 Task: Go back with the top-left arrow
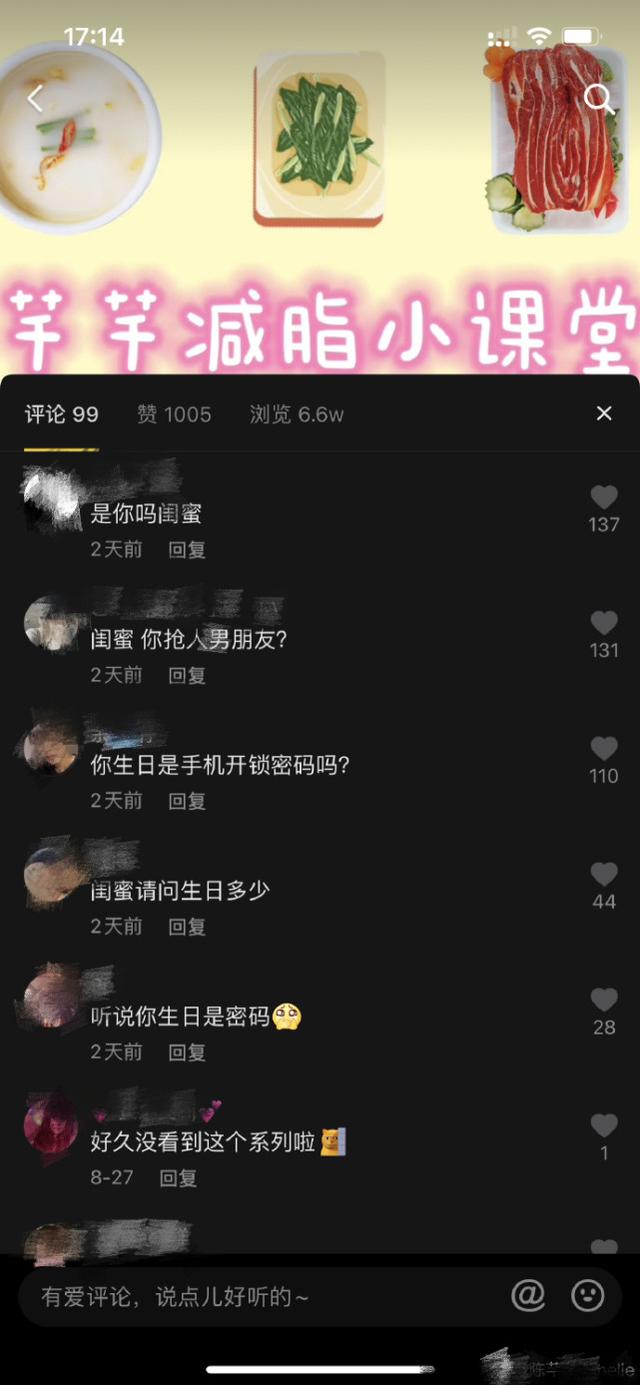(36, 98)
